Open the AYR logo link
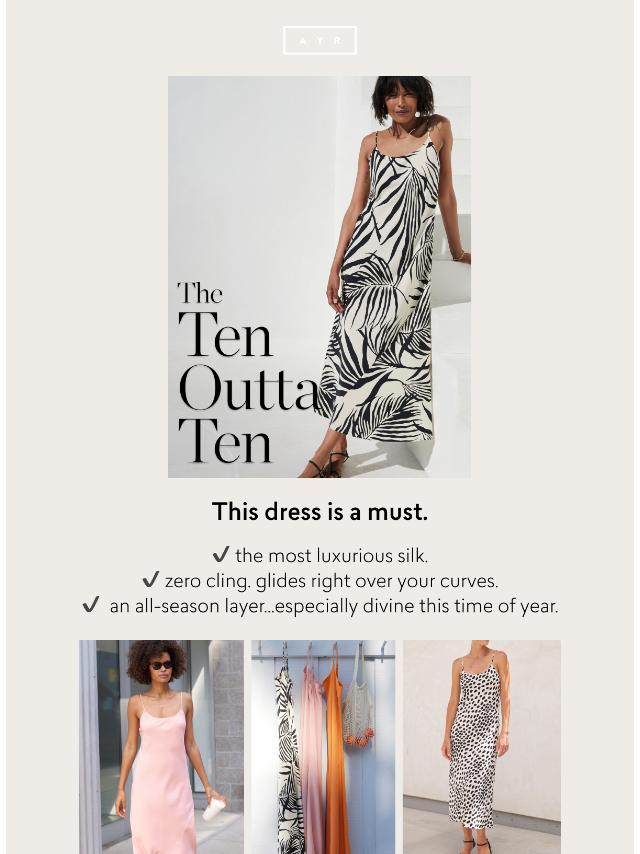The image size is (640, 854). click(320, 41)
